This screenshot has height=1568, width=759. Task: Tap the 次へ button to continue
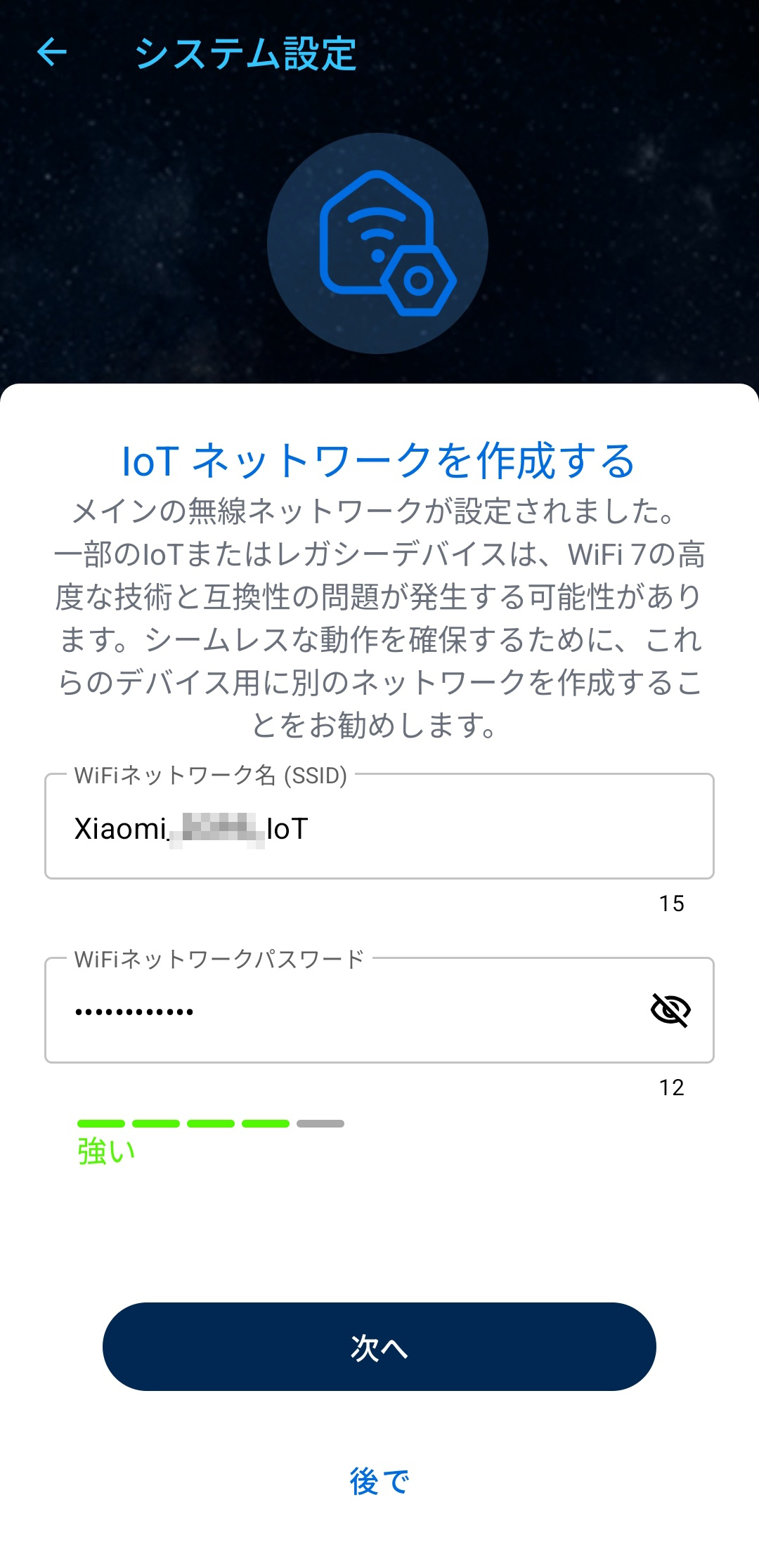pos(379,1347)
